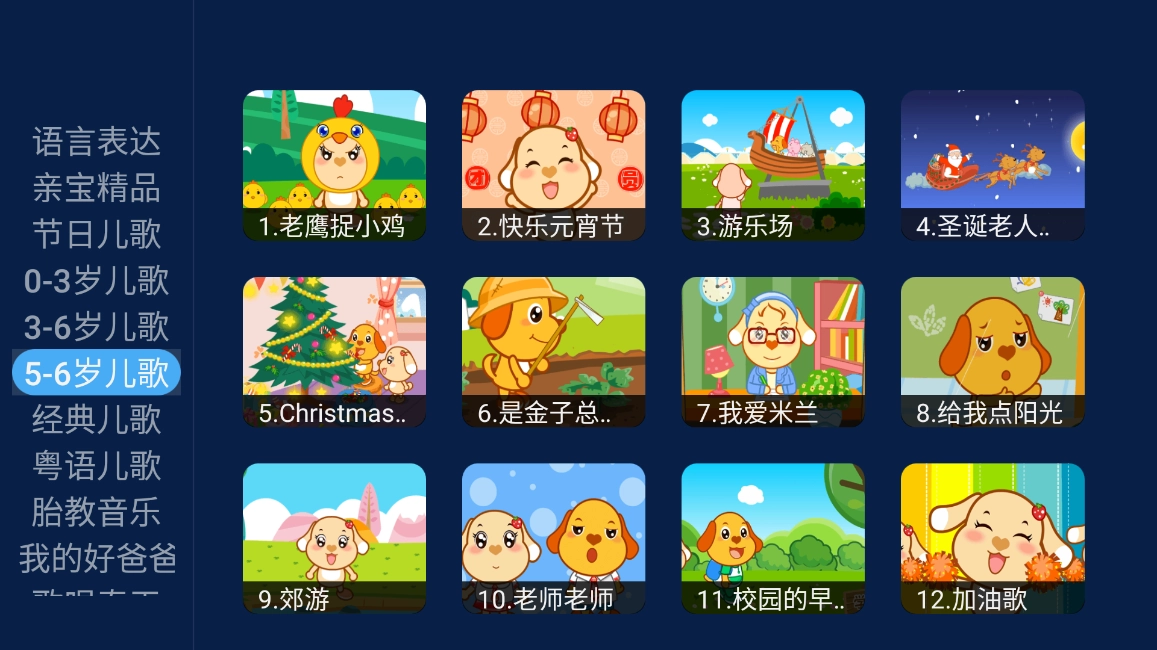The height and width of the screenshot is (650, 1157).
Task: Play the 5.Christmas song video
Action: tap(334, 352)
